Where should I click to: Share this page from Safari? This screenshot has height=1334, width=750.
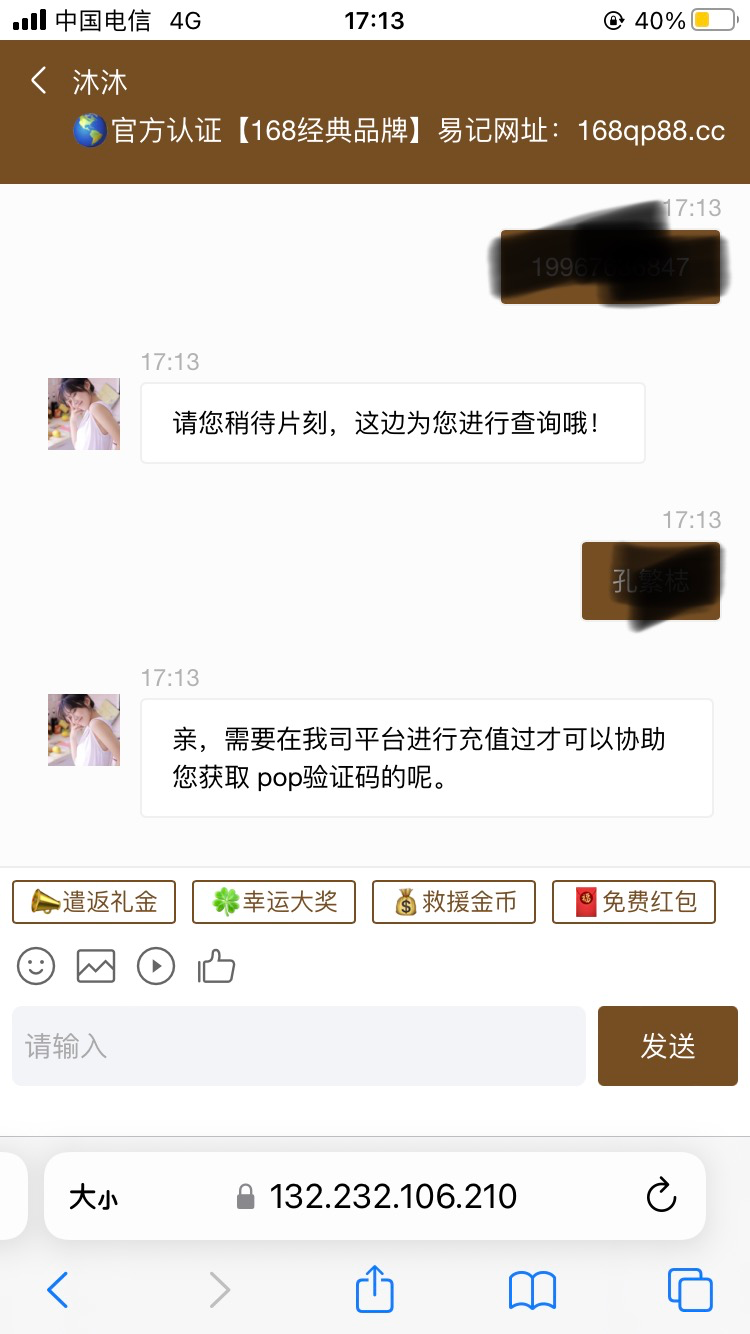(375, 1289)
